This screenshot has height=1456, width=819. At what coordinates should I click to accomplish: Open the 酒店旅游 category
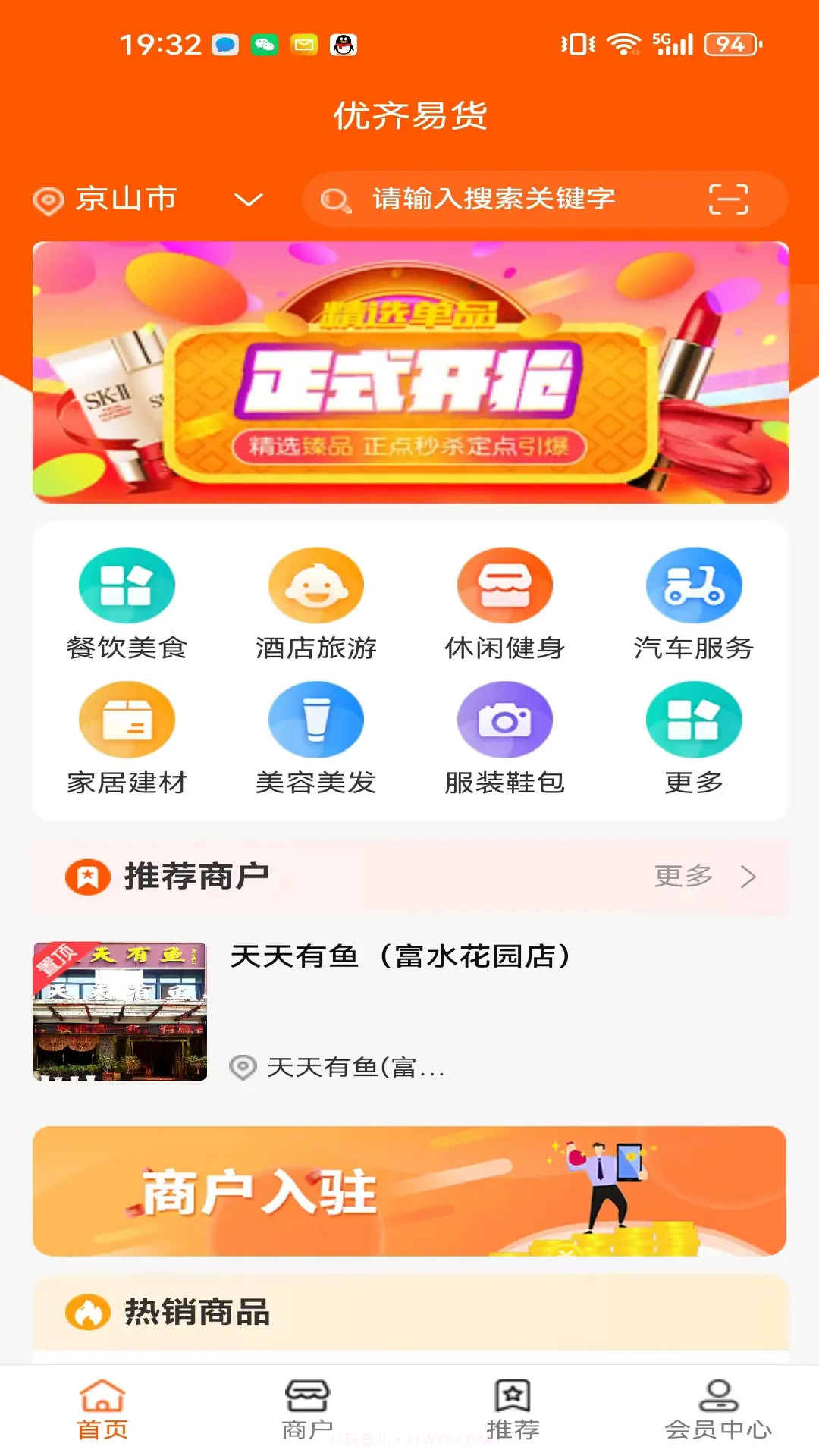point(317,585)
